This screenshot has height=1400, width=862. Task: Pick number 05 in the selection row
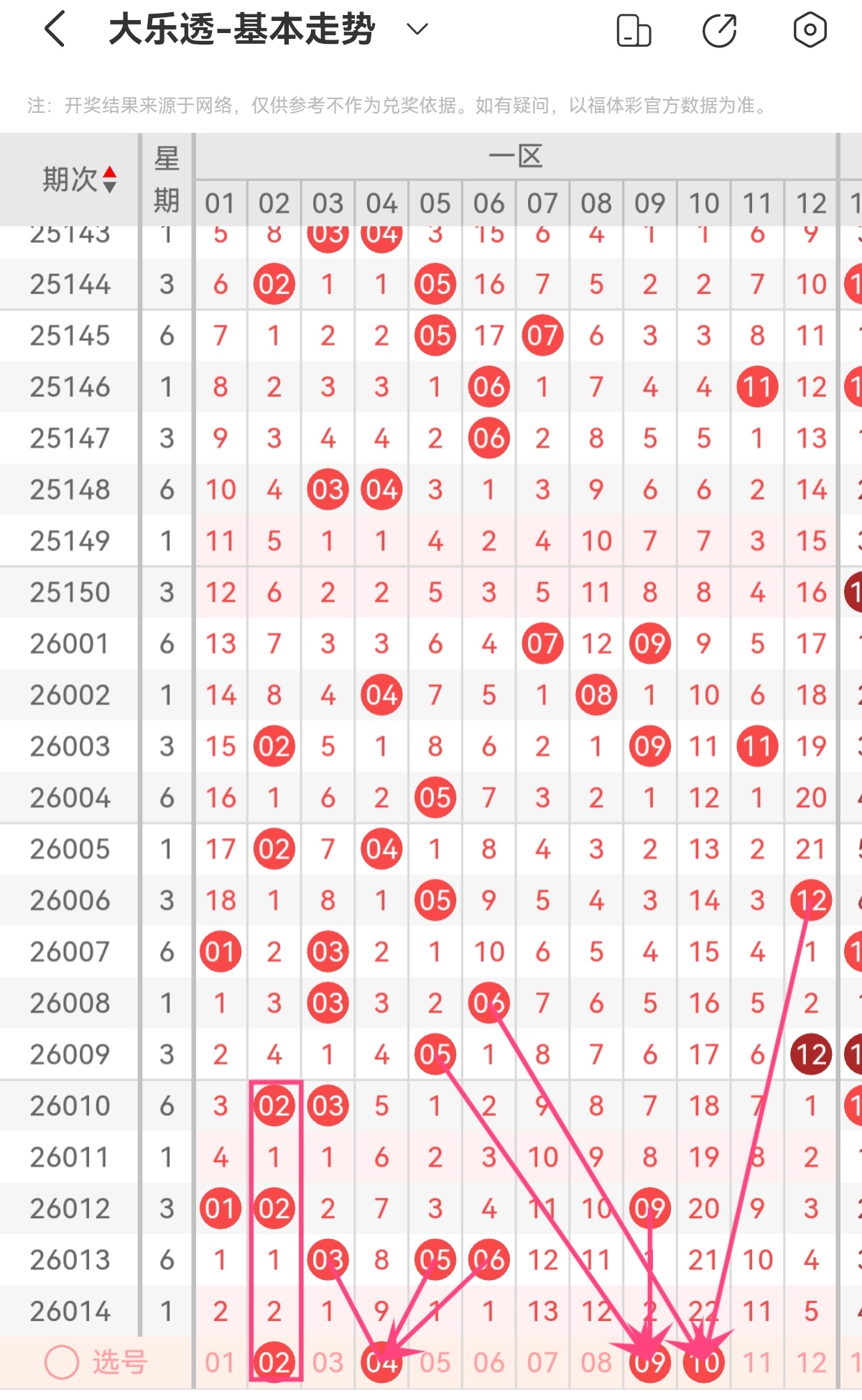click(x=435, y=1362)
